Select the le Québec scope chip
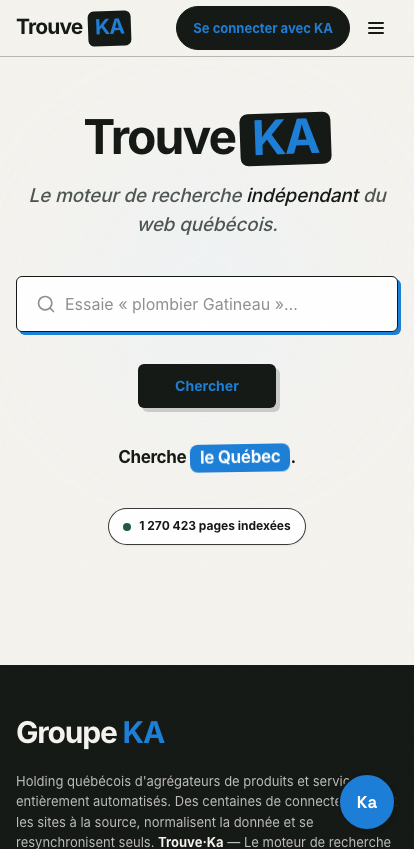The image size is (414, 849). click(x=240, y=458)
